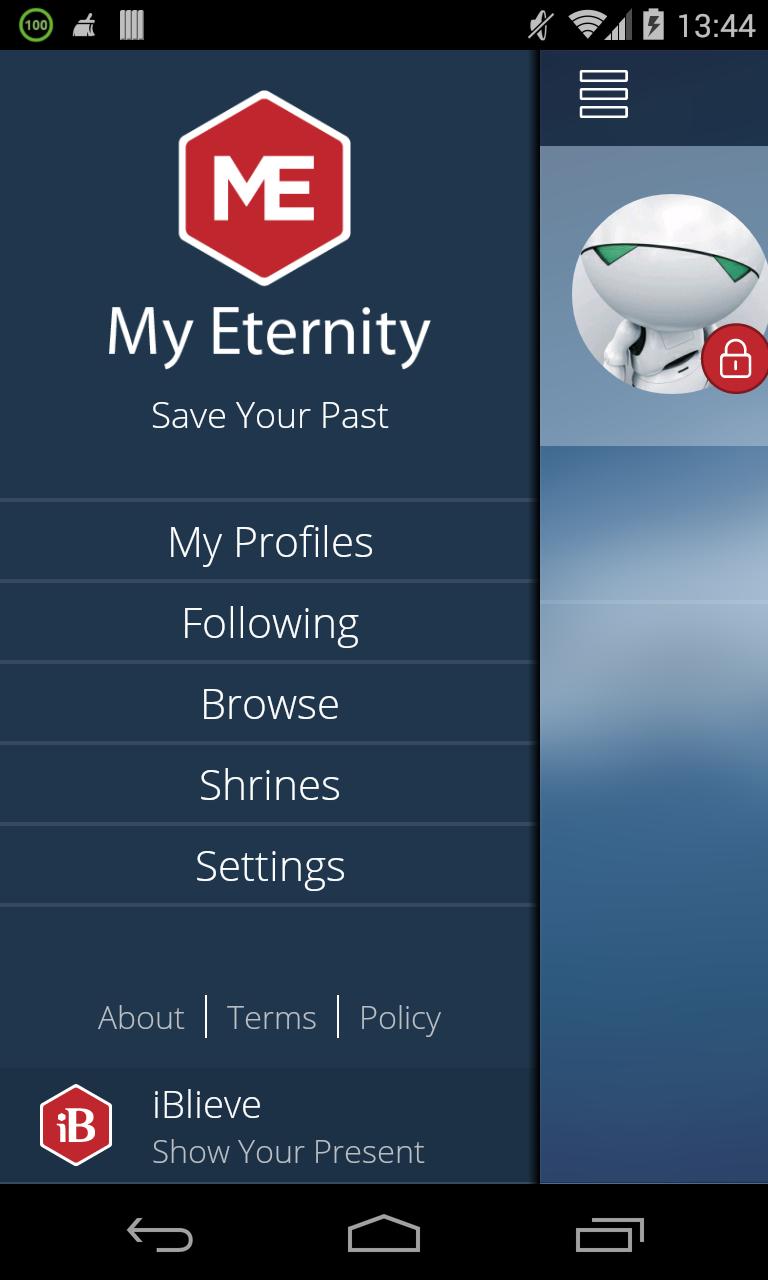Open the Terms link

pyautogui.click(x=271, y=1017)
